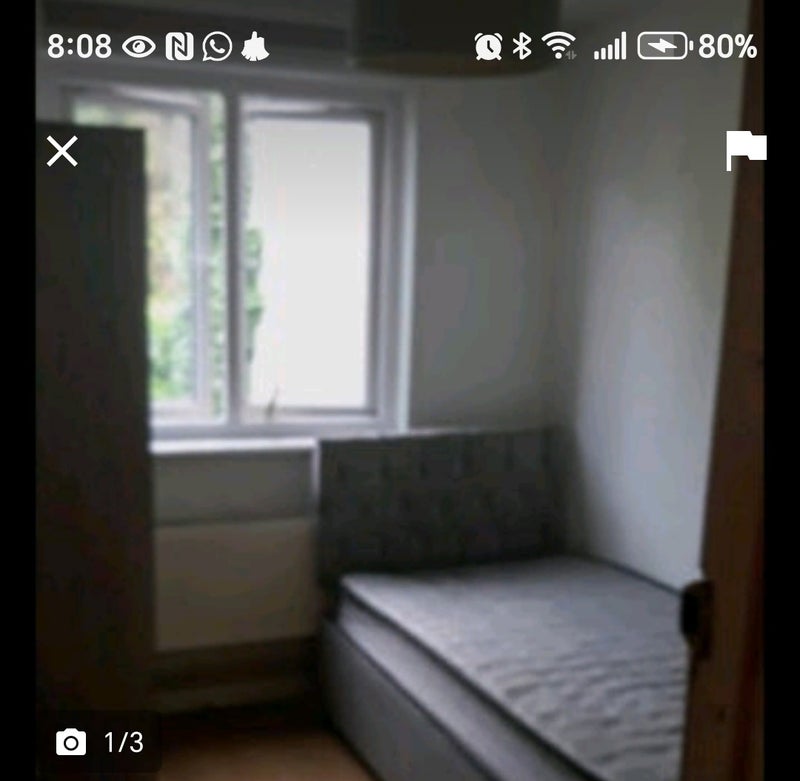
Task: Close the full-screen photo viewer
Action: [x=62, y=151]
